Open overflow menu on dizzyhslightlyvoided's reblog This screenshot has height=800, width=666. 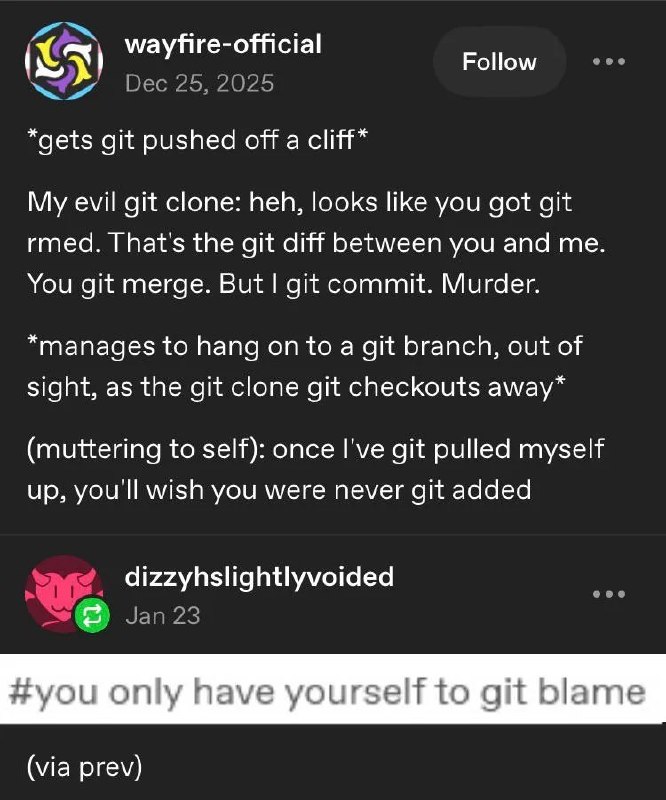pyautogui.click(x=609, y=594)
